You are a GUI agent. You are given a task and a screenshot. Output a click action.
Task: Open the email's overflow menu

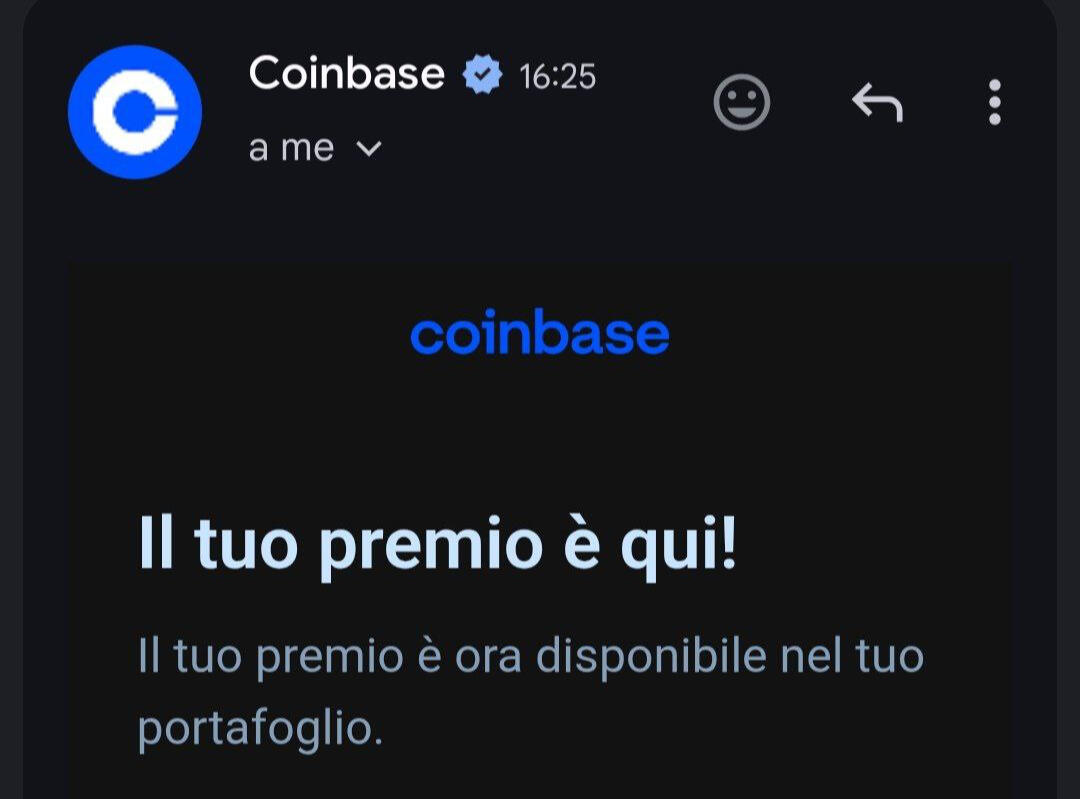[994, 102]
